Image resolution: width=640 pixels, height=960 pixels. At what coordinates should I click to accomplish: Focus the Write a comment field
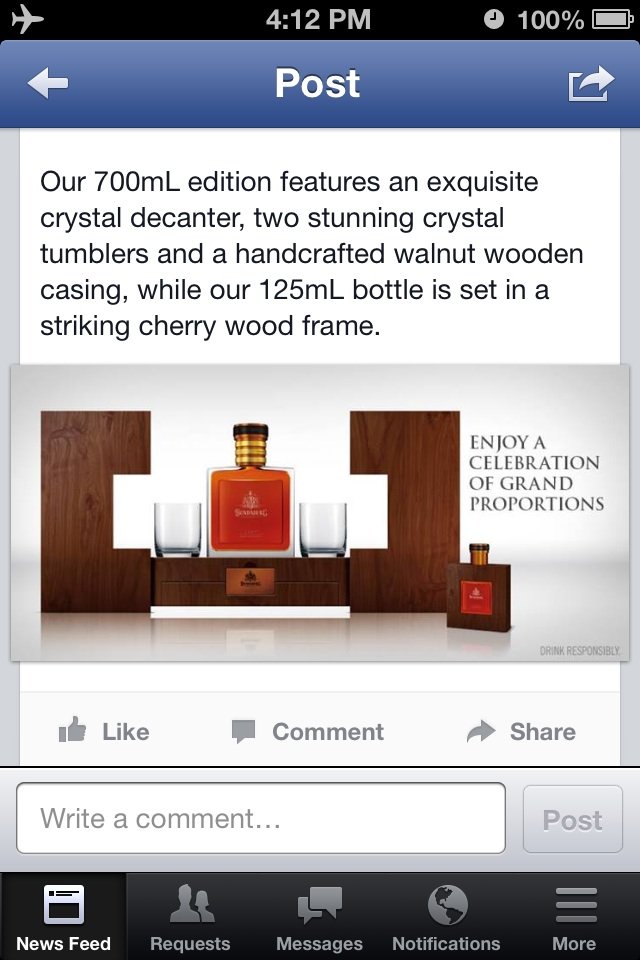(261, 819)
